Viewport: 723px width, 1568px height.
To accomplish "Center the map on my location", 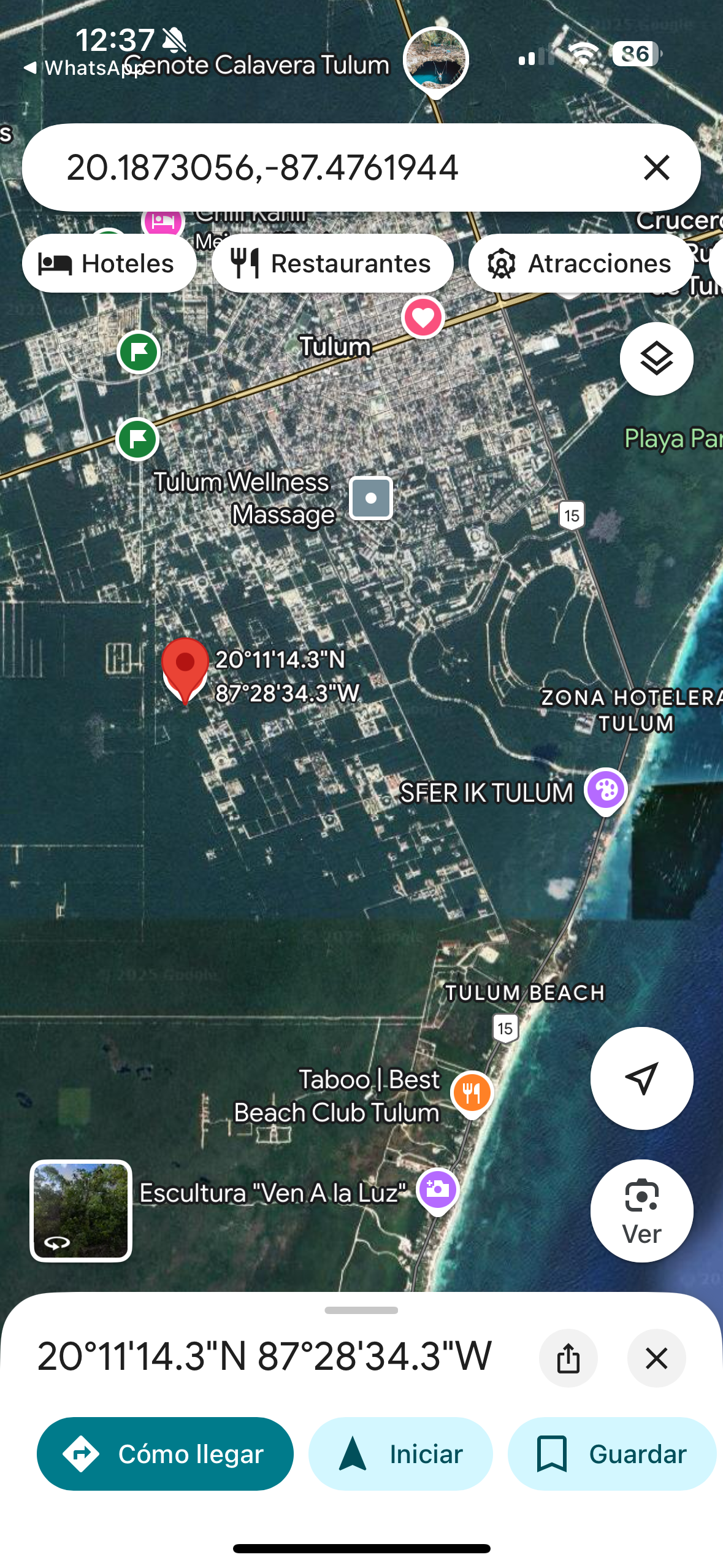I will [641, 1078].
